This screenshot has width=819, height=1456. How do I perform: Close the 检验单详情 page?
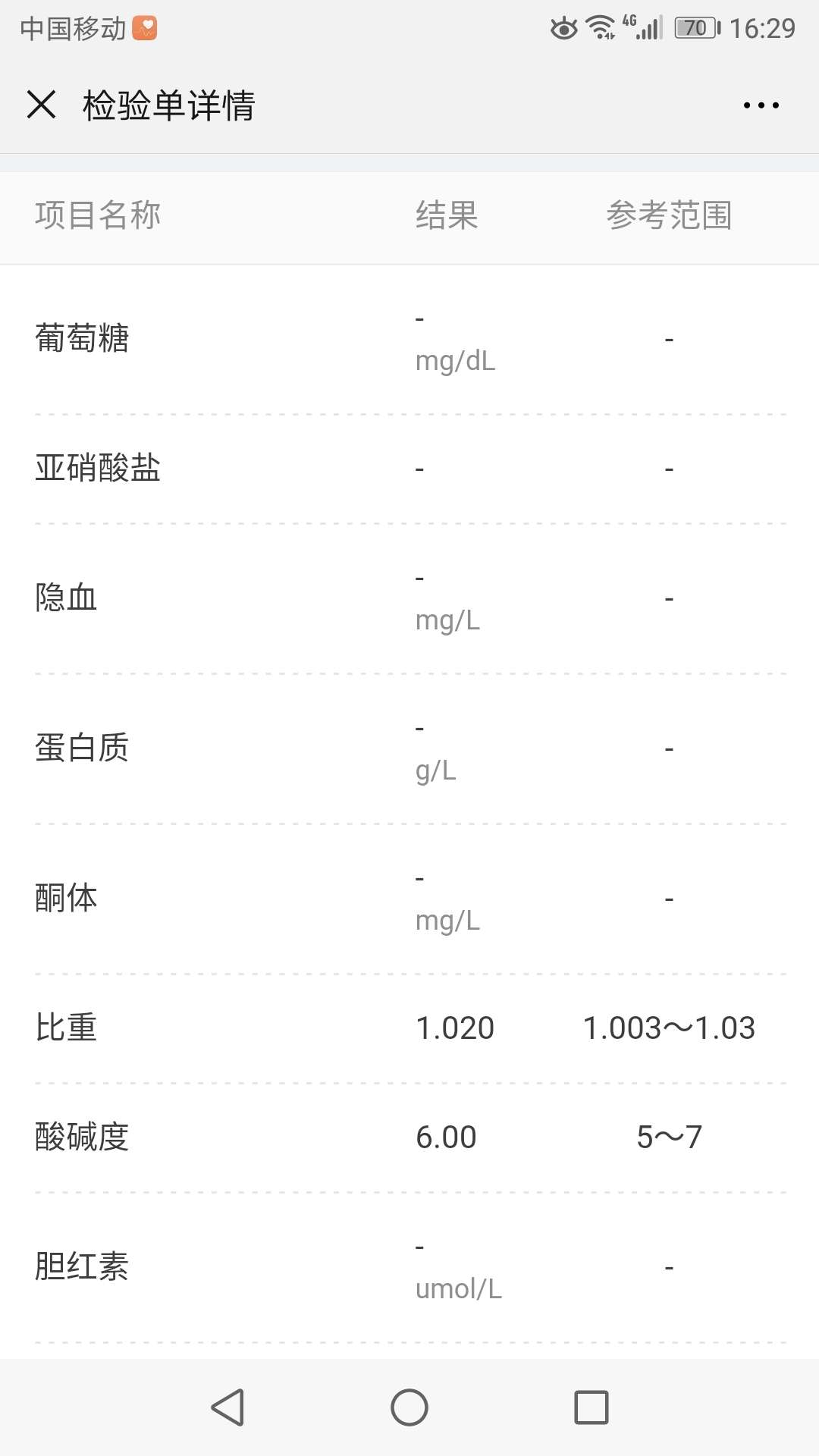[x=42, y=105]
